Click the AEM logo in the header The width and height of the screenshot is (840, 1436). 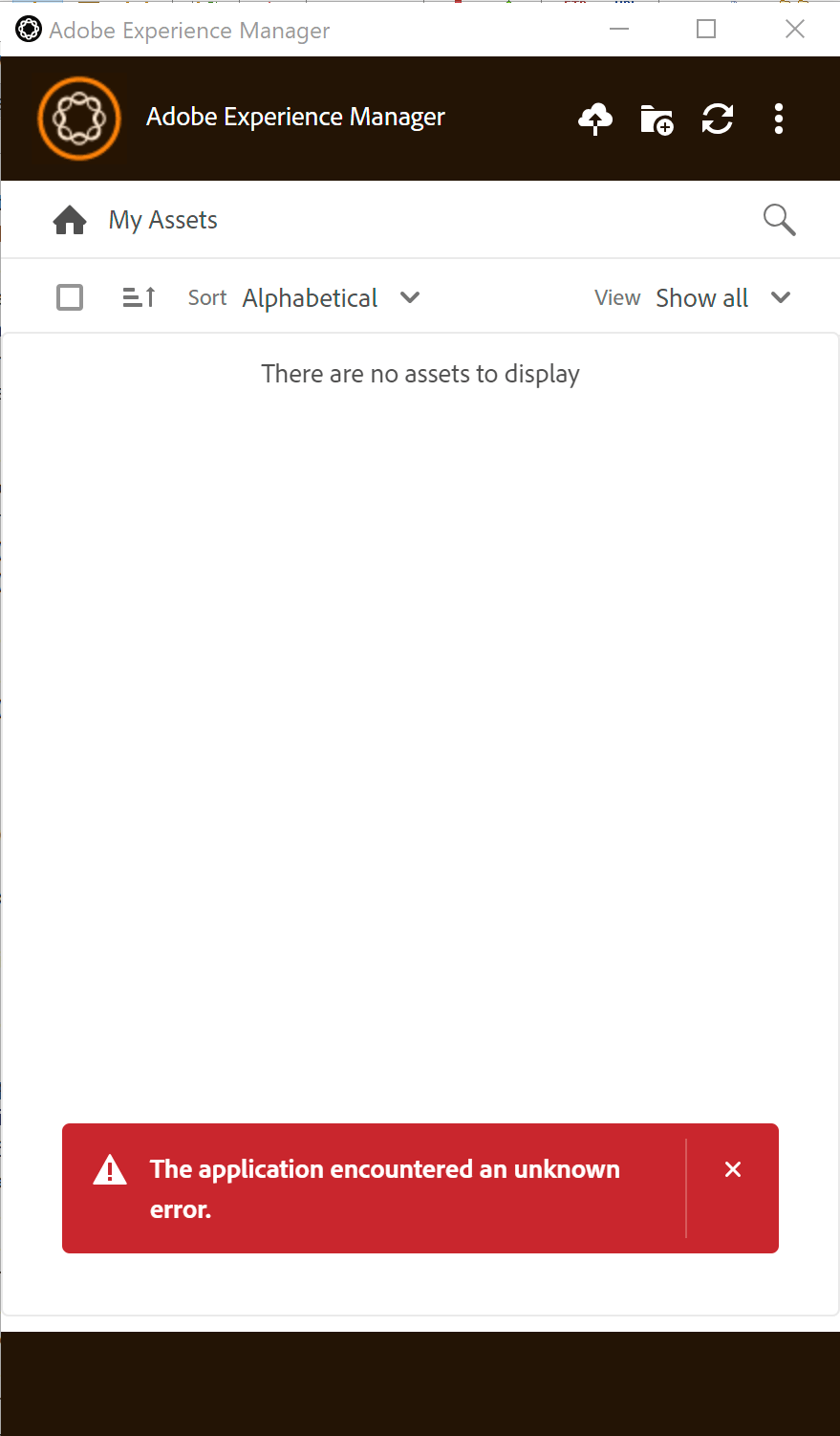[x=78, y=119]
